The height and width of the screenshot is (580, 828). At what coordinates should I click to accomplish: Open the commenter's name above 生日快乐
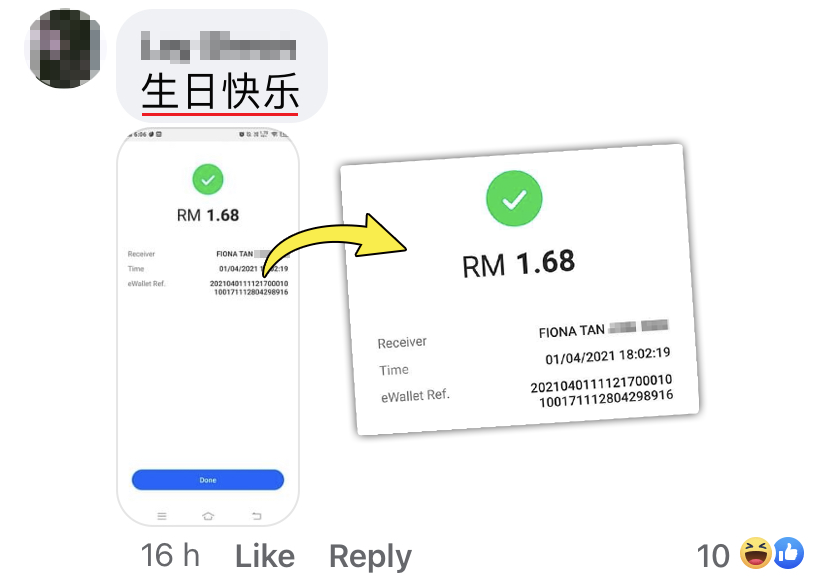tap(218, 46)
